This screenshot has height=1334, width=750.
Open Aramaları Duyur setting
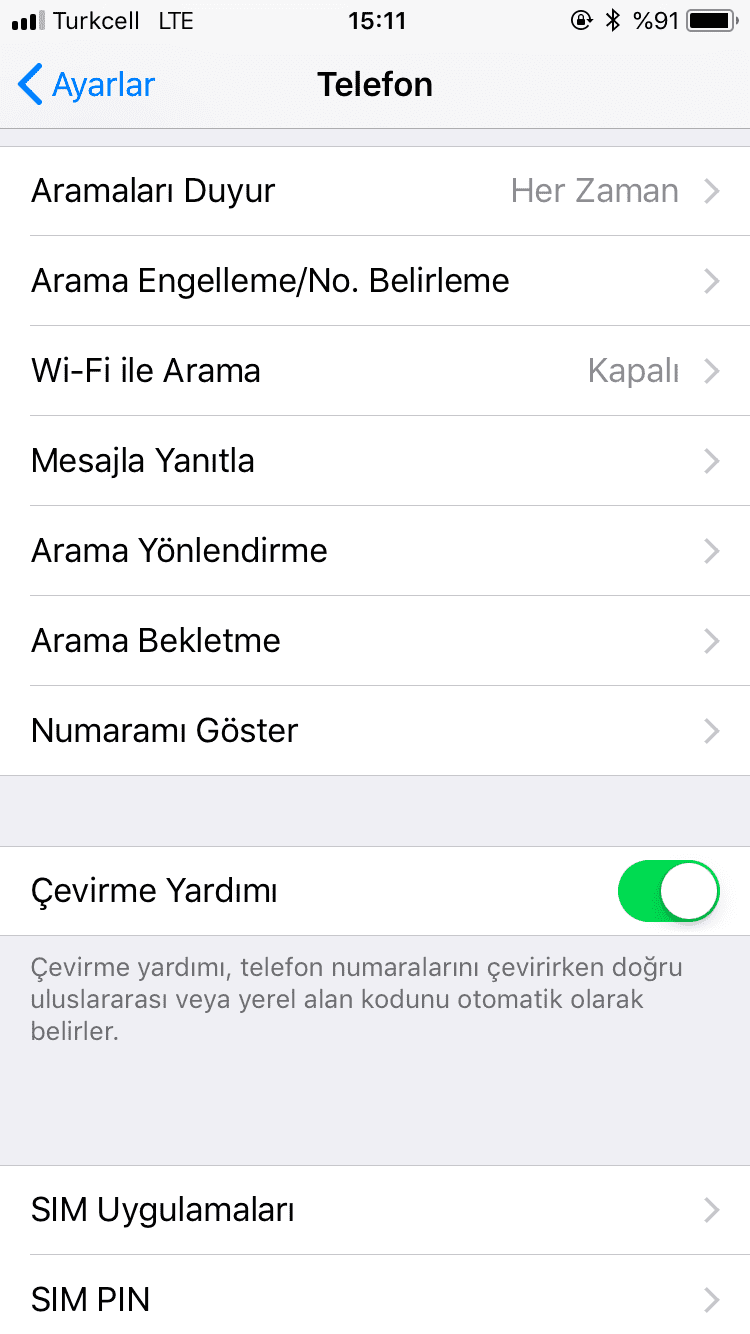pyautogui.click(x=375, y=191)
